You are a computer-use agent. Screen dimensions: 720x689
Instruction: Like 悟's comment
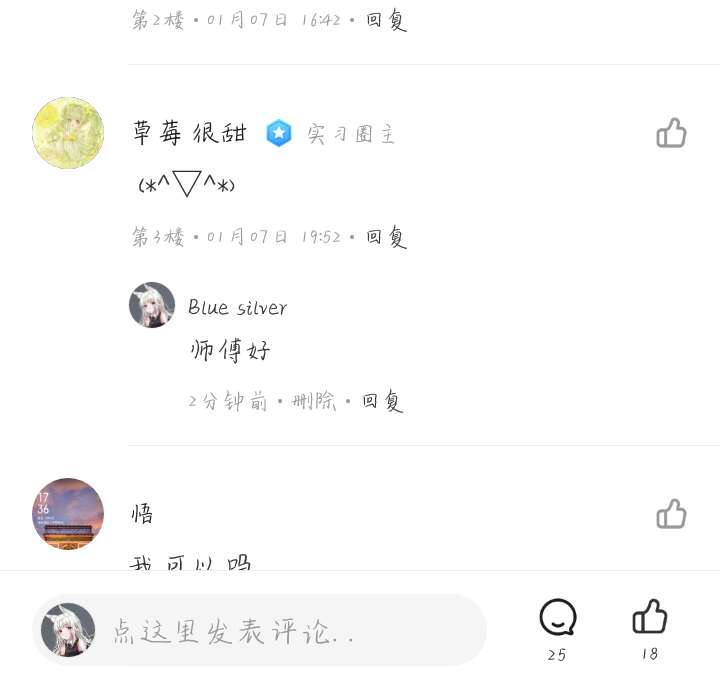pos(671,514)
